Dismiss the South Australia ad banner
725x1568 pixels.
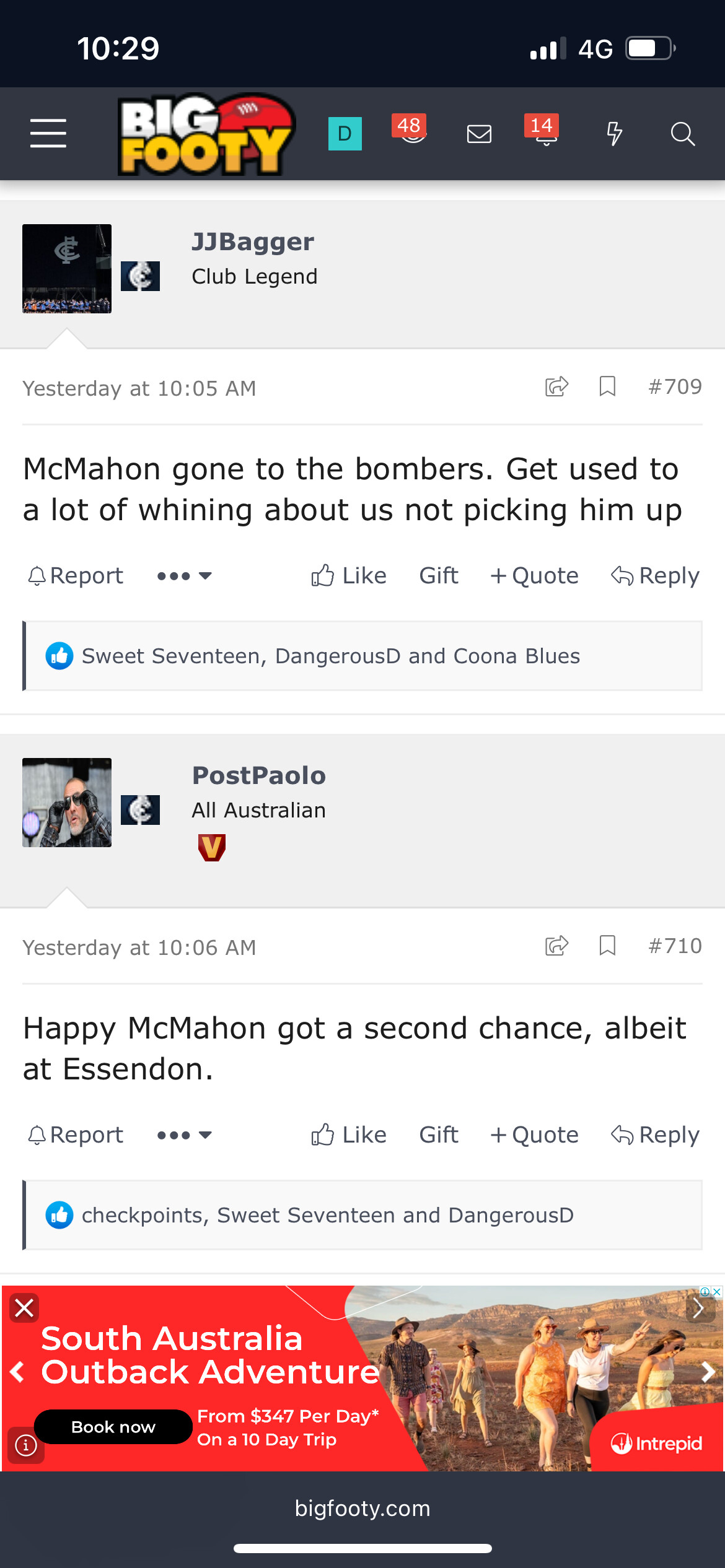tap(24, 1308)
